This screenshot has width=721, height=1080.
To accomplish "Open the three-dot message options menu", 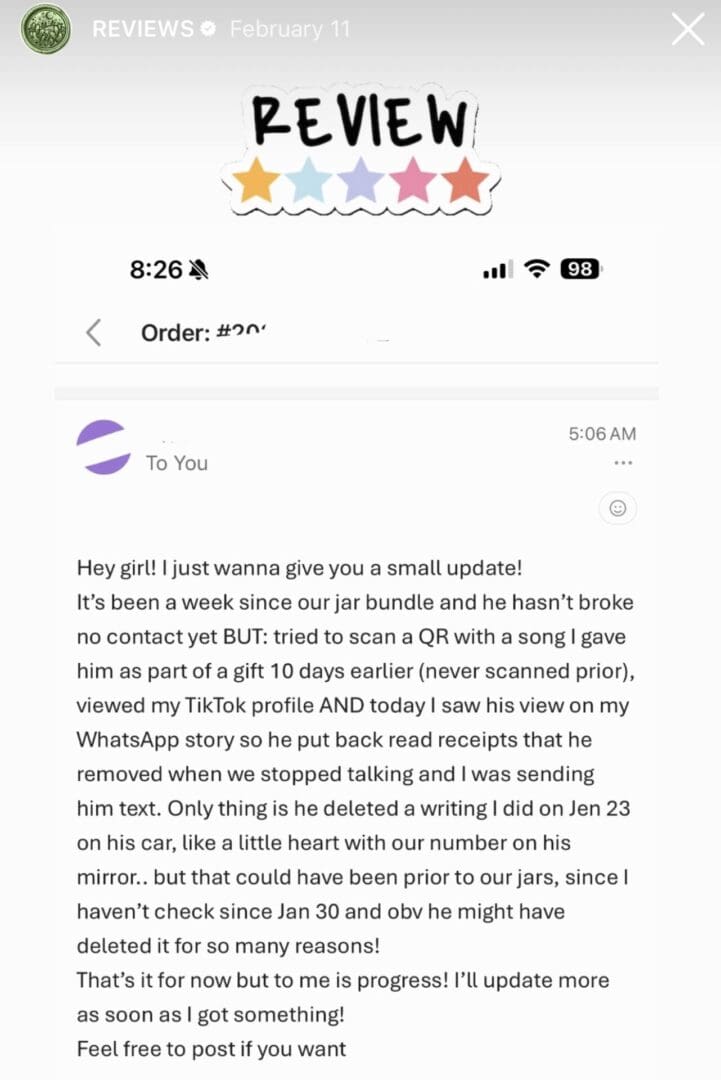I will [x=623, y=462].
